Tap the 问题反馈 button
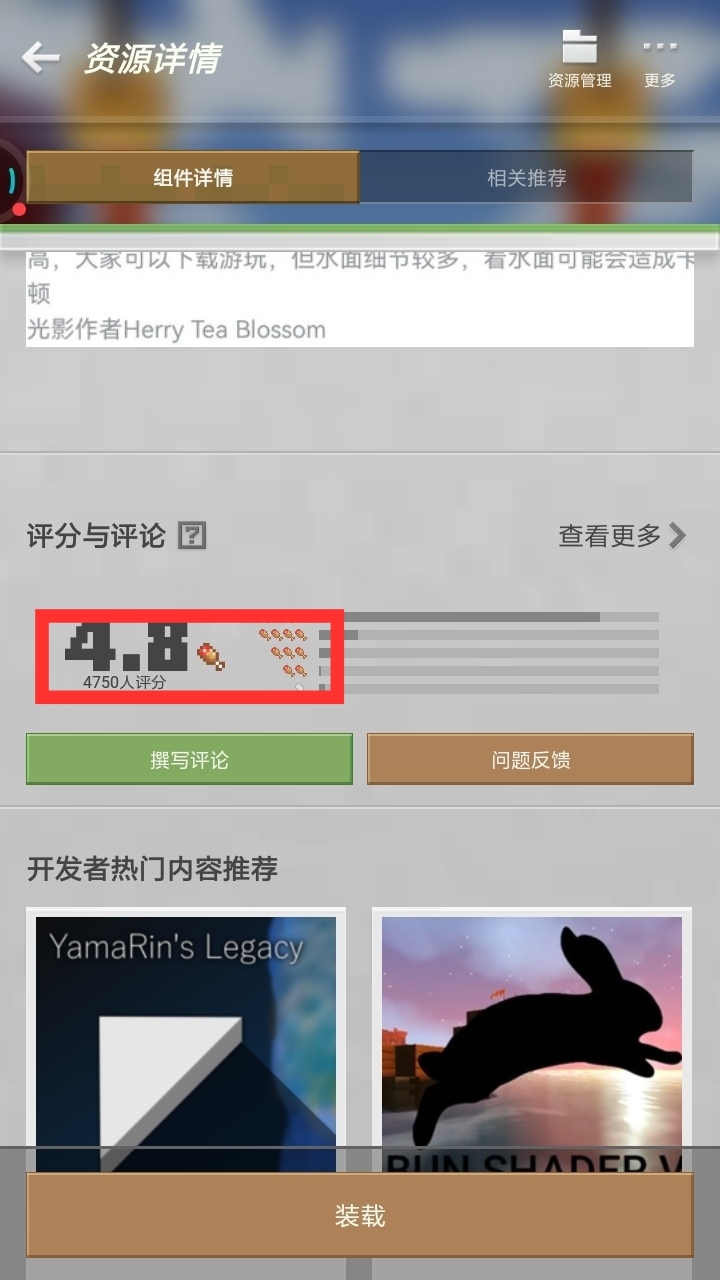 (530, 760)
